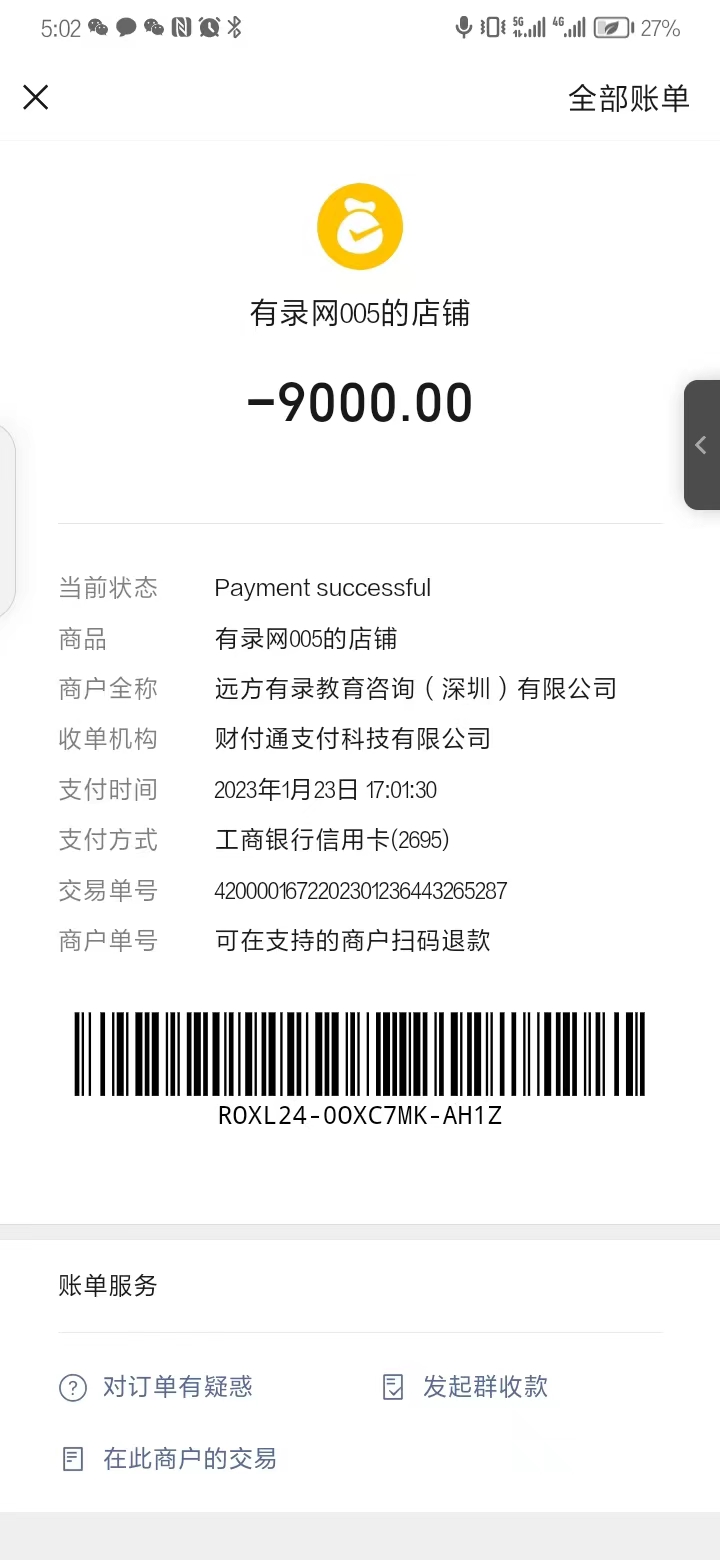Start 发起群收款 group collection
The image size is (720, 1560).
pos(466,1387)
